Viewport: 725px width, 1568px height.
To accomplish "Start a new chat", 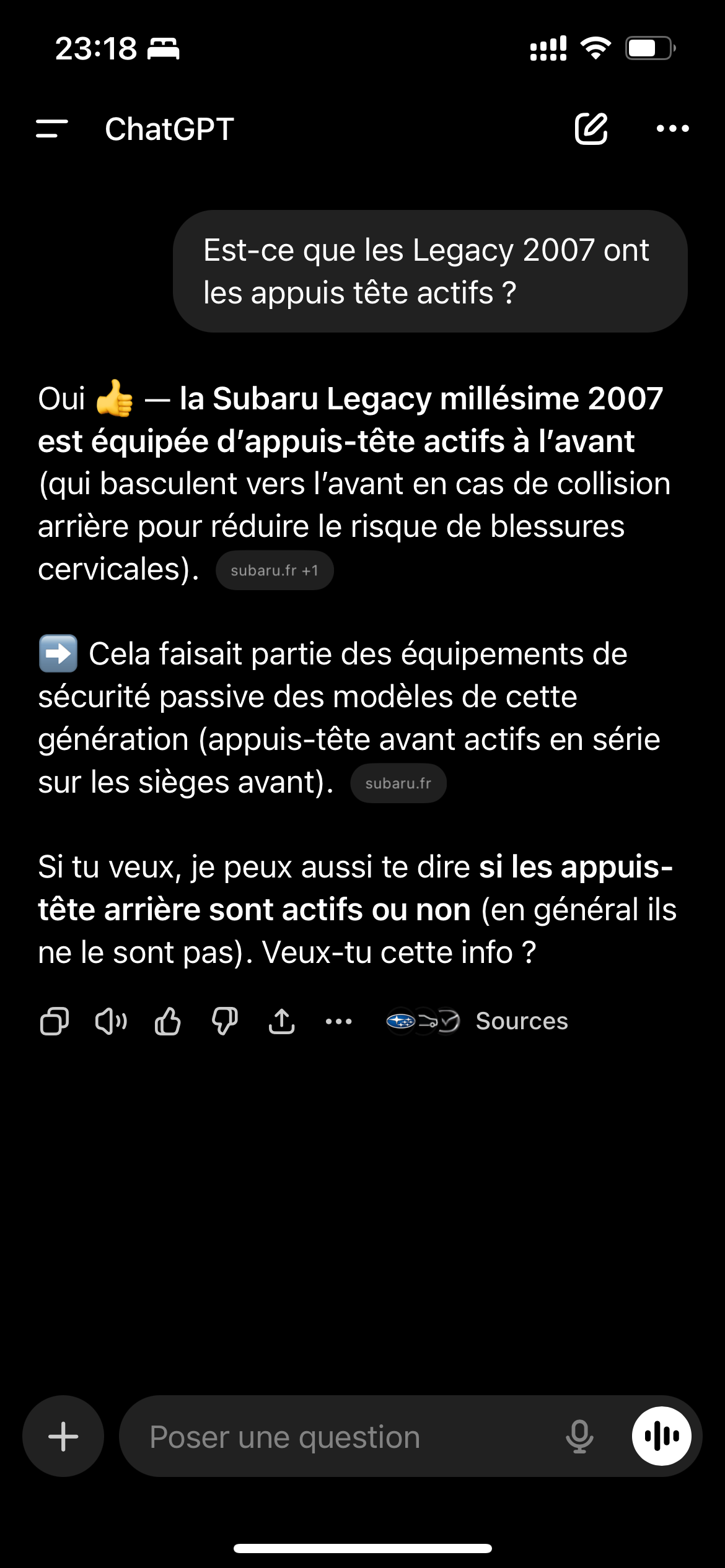I will (591, 129).
